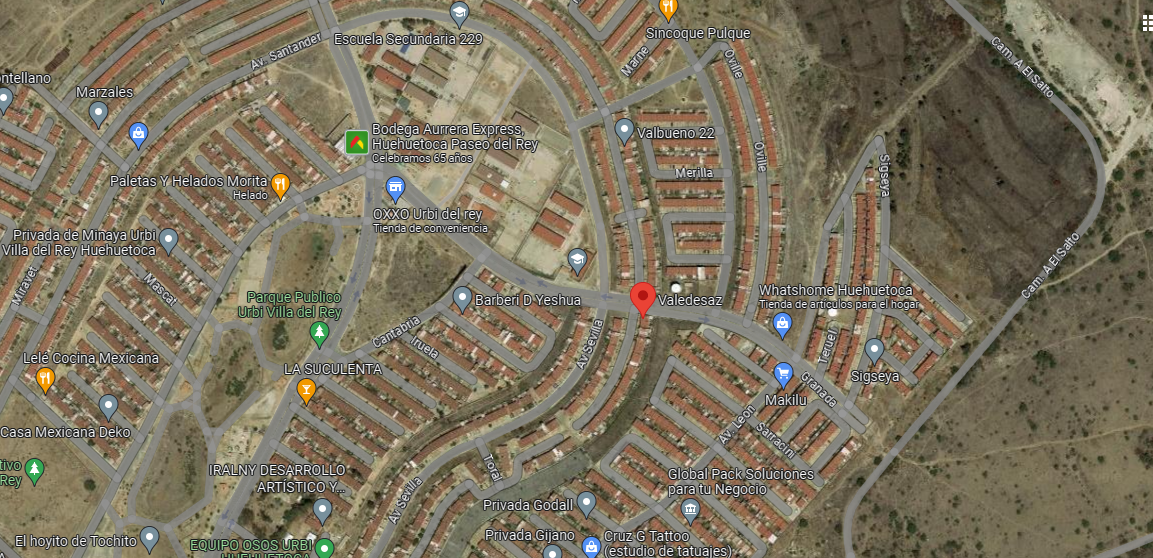Open Casa Mexicana Deko pin
Screen dimensions: 1153x558
(x=109, y=408)
